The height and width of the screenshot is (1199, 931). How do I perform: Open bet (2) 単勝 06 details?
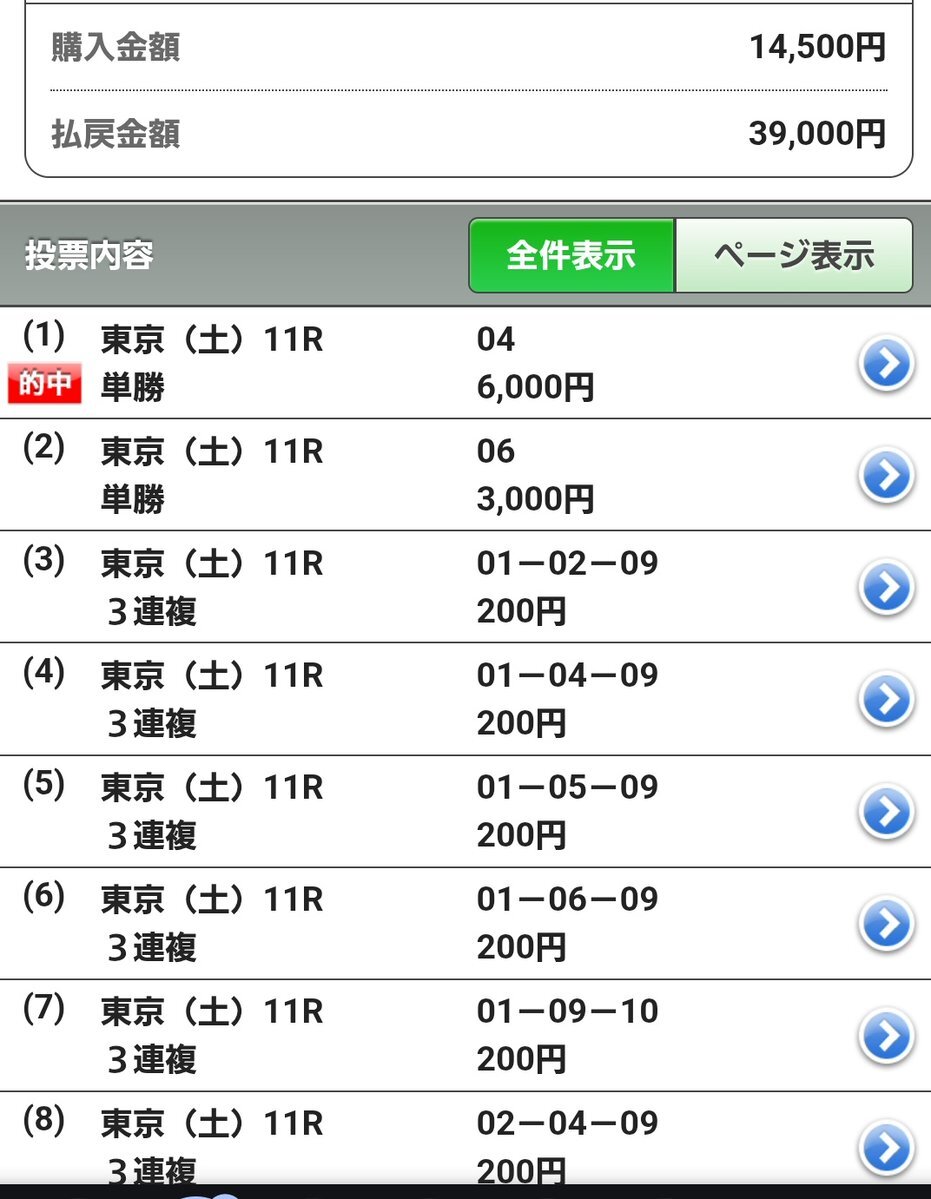click(886, 475)
